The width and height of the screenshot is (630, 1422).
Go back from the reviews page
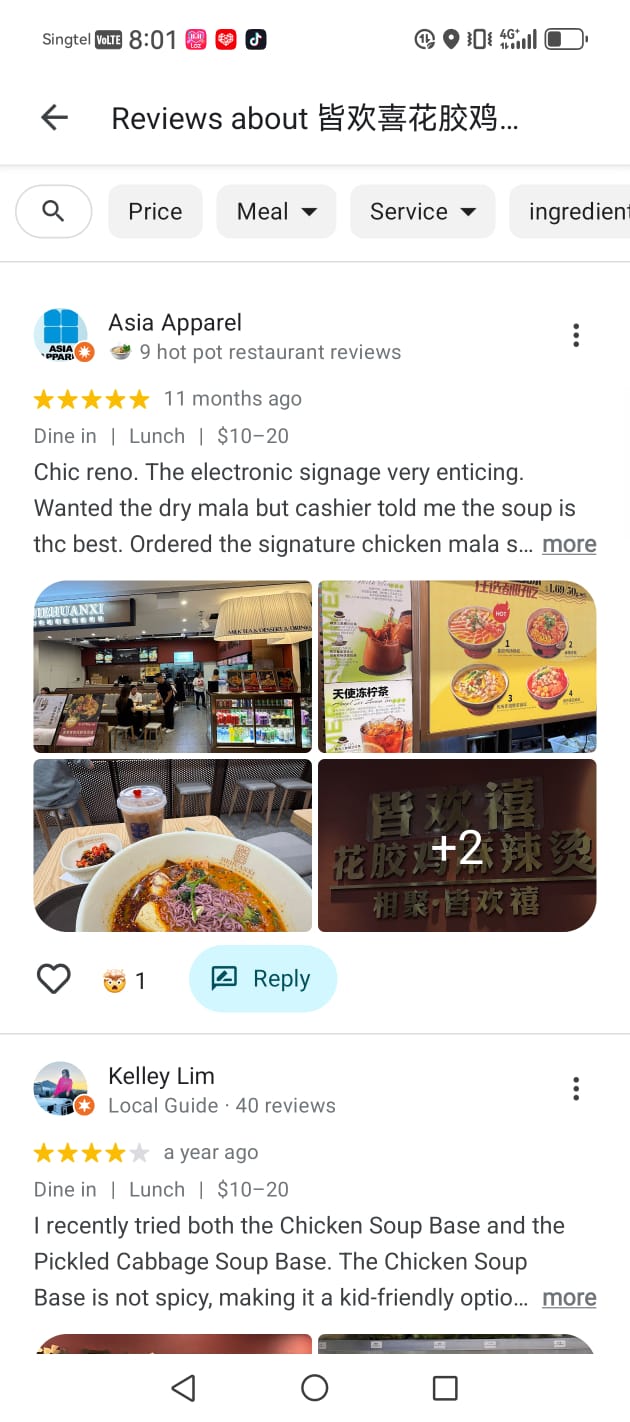click(x=54, y=118)
